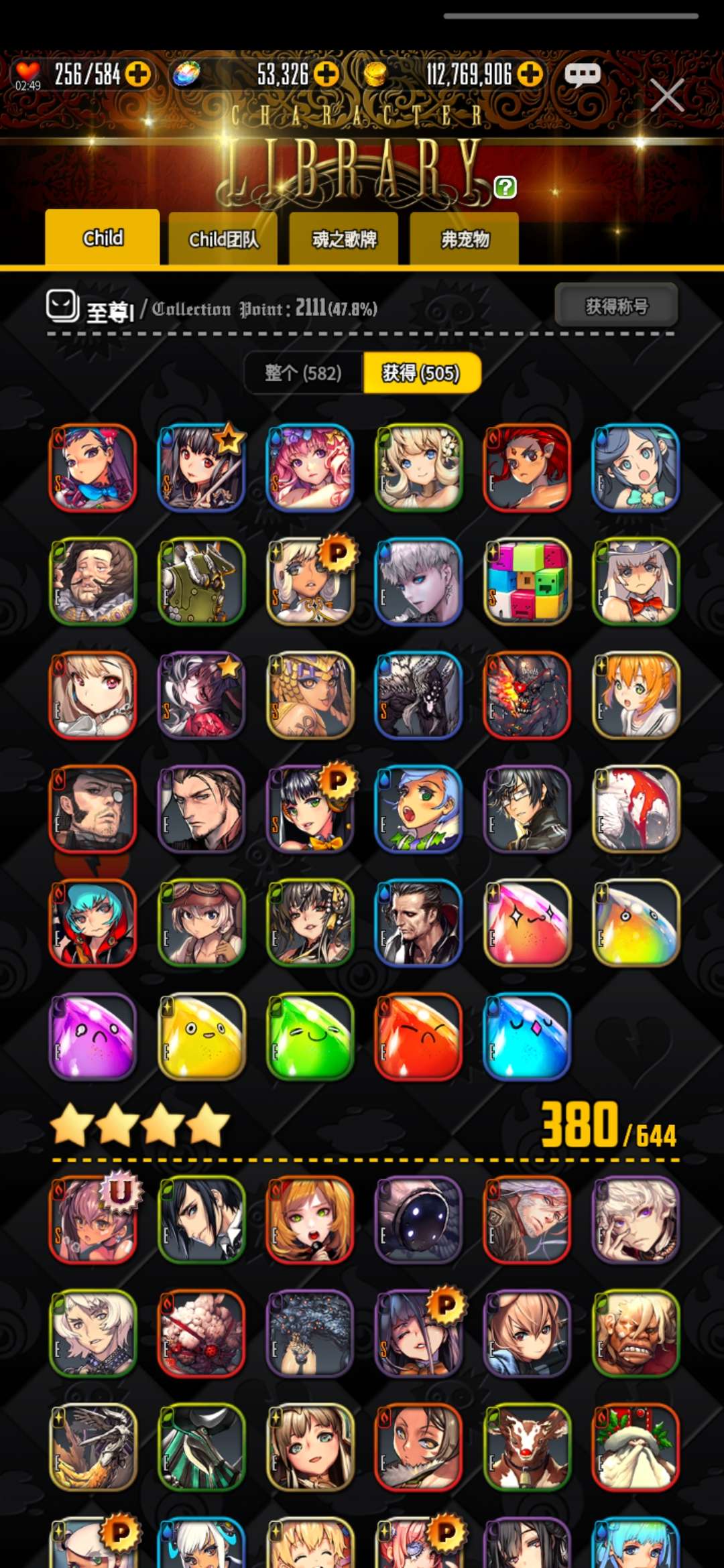Open the blue slime character
This screenshot has height=1568, width=724.
pos(527,1037)
